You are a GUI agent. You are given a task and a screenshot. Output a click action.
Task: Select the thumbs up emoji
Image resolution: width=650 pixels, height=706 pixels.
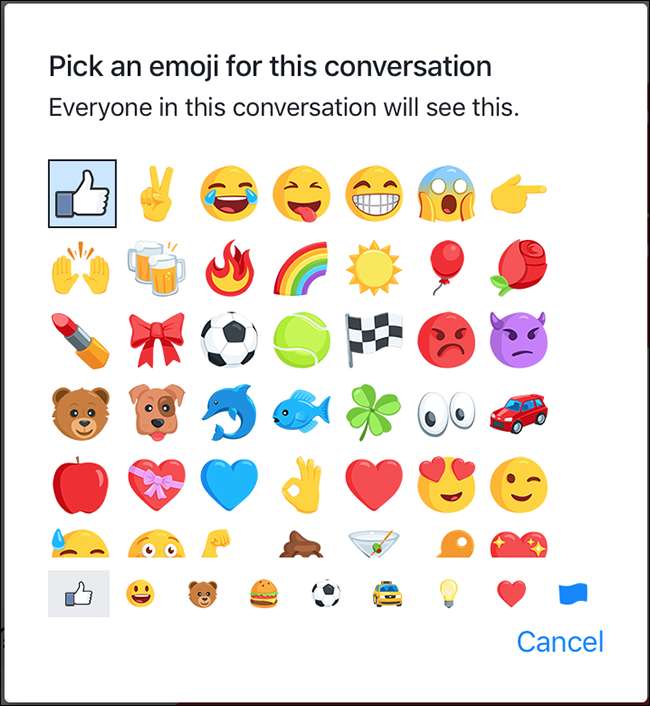(82, 193)
